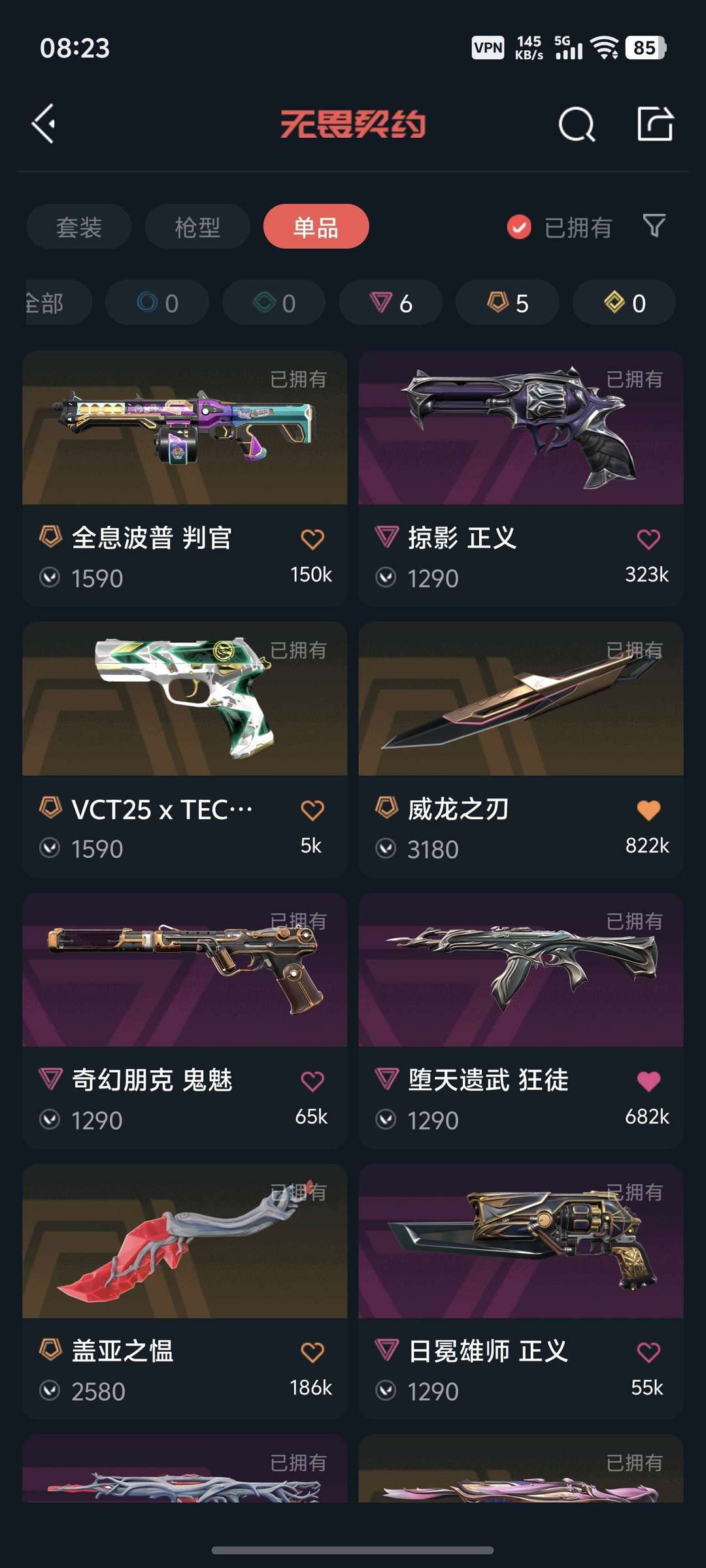The width and height of the screenshot is (706, 1568).
Task: Uncheck the 已拥有 checkbox
Action: click(x=519, y=227)
